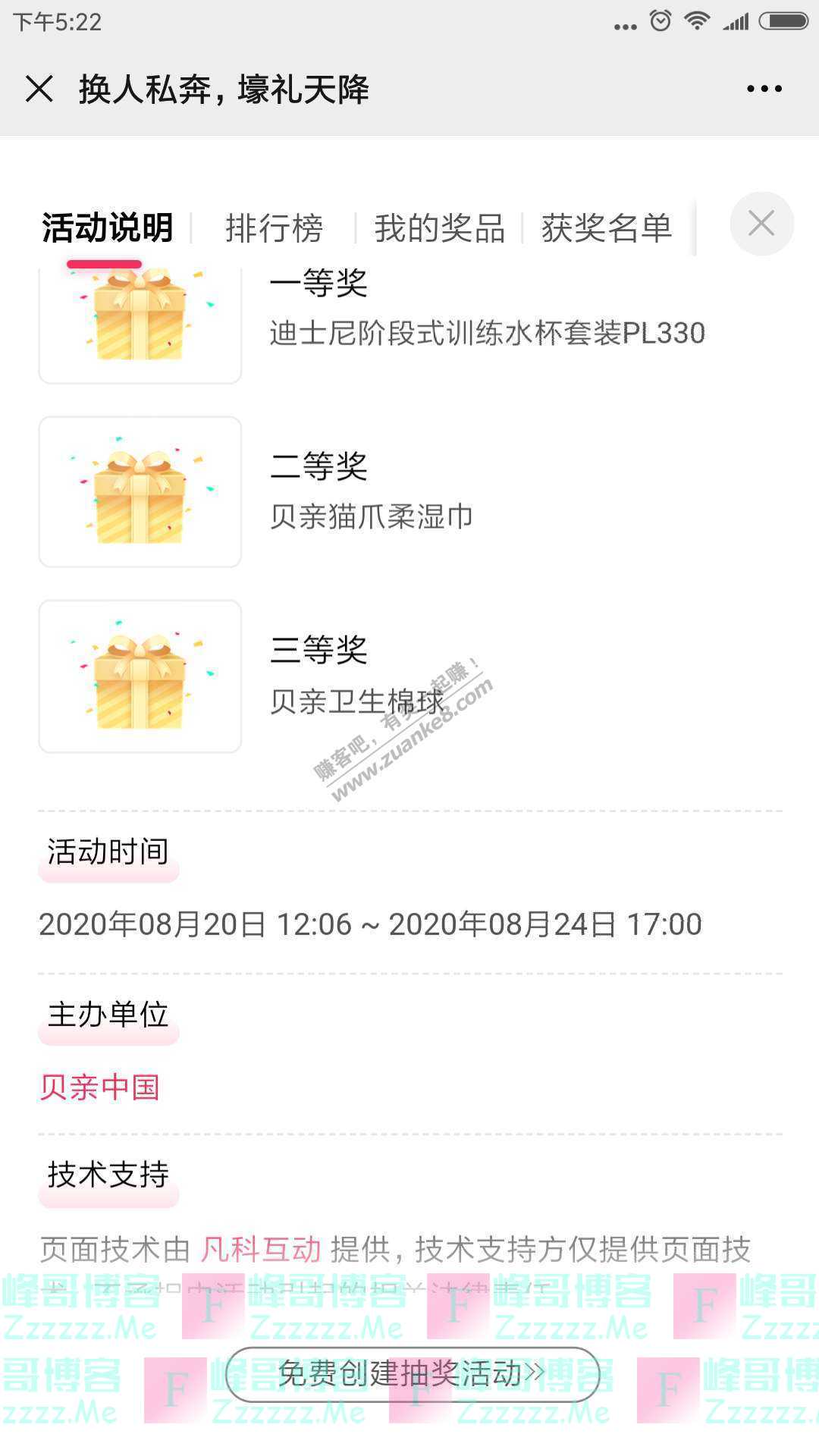Tap 免费创建抽奖活动 button
The width and height of the screenshot is (819, 1456).
point(412,1373)
